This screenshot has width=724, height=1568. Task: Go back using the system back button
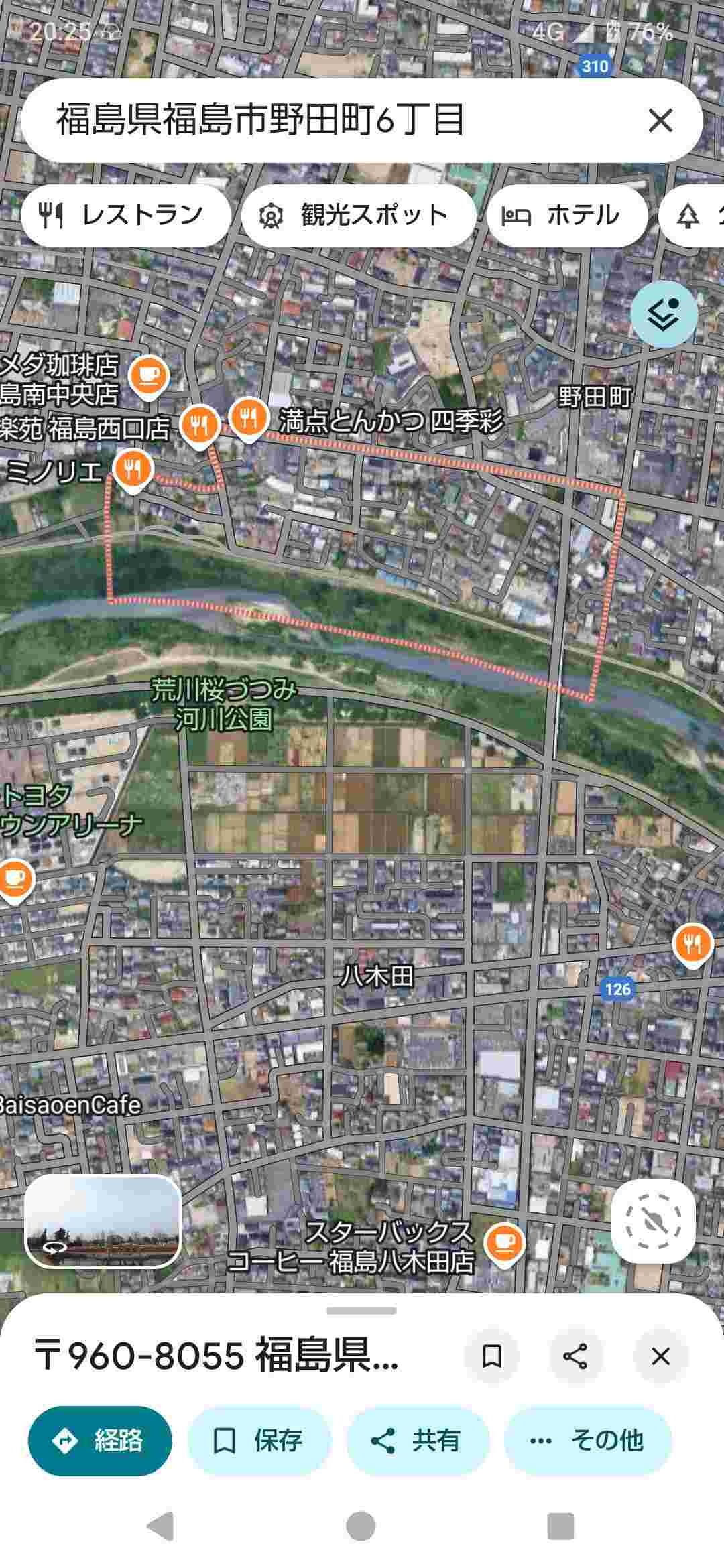[160, 1526]
